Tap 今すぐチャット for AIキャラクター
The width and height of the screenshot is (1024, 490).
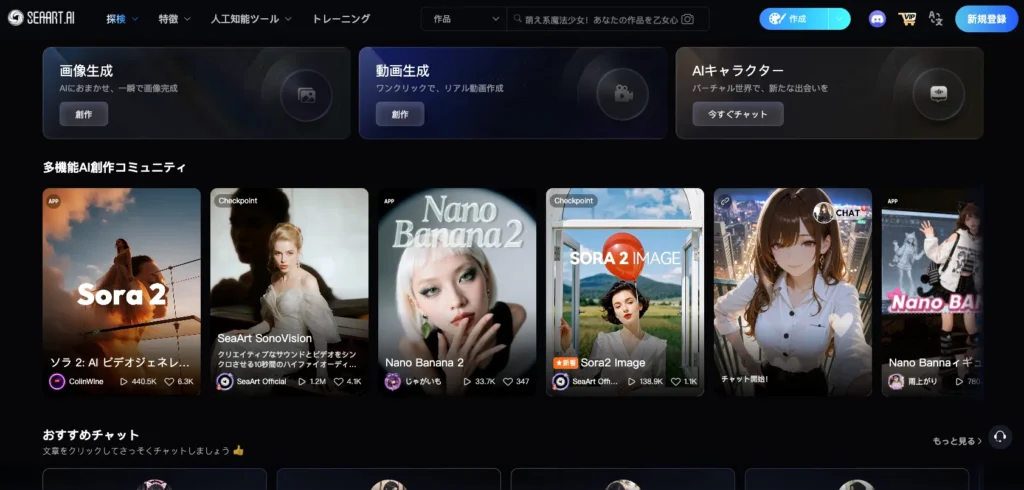[737, 114]
